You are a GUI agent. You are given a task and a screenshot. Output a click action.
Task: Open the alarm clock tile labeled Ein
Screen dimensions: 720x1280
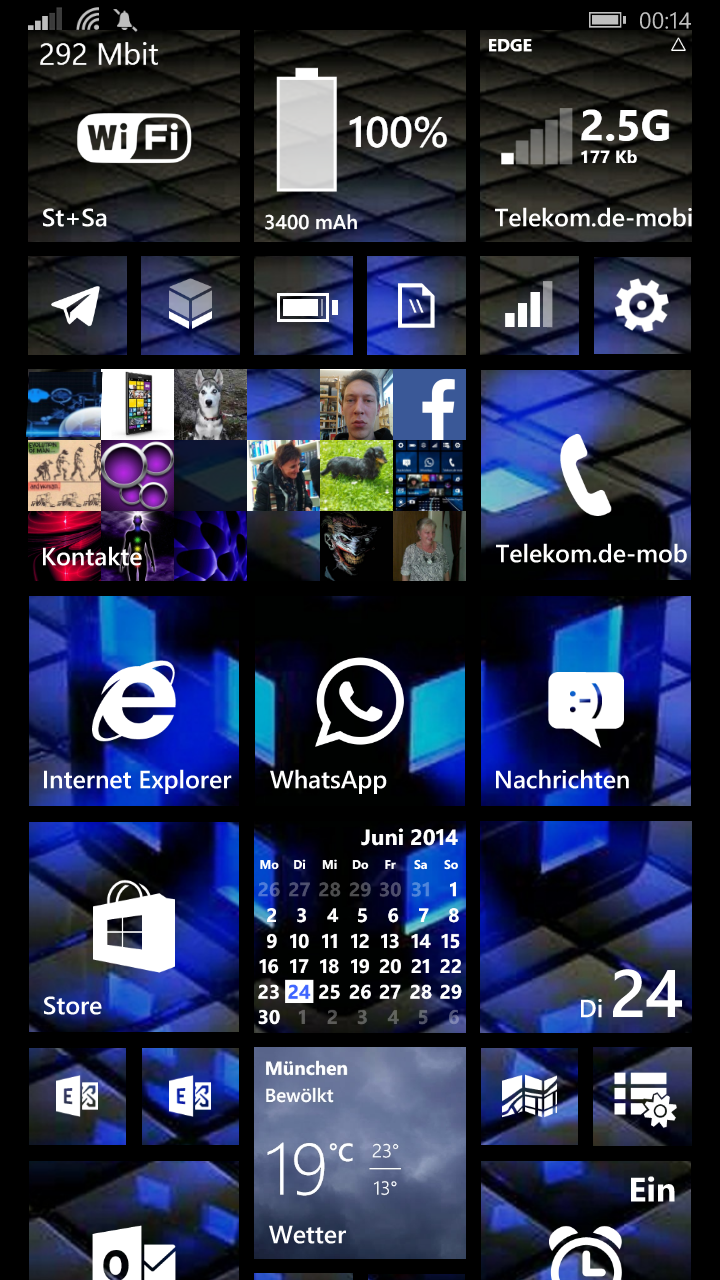(x=586, y=1220)
